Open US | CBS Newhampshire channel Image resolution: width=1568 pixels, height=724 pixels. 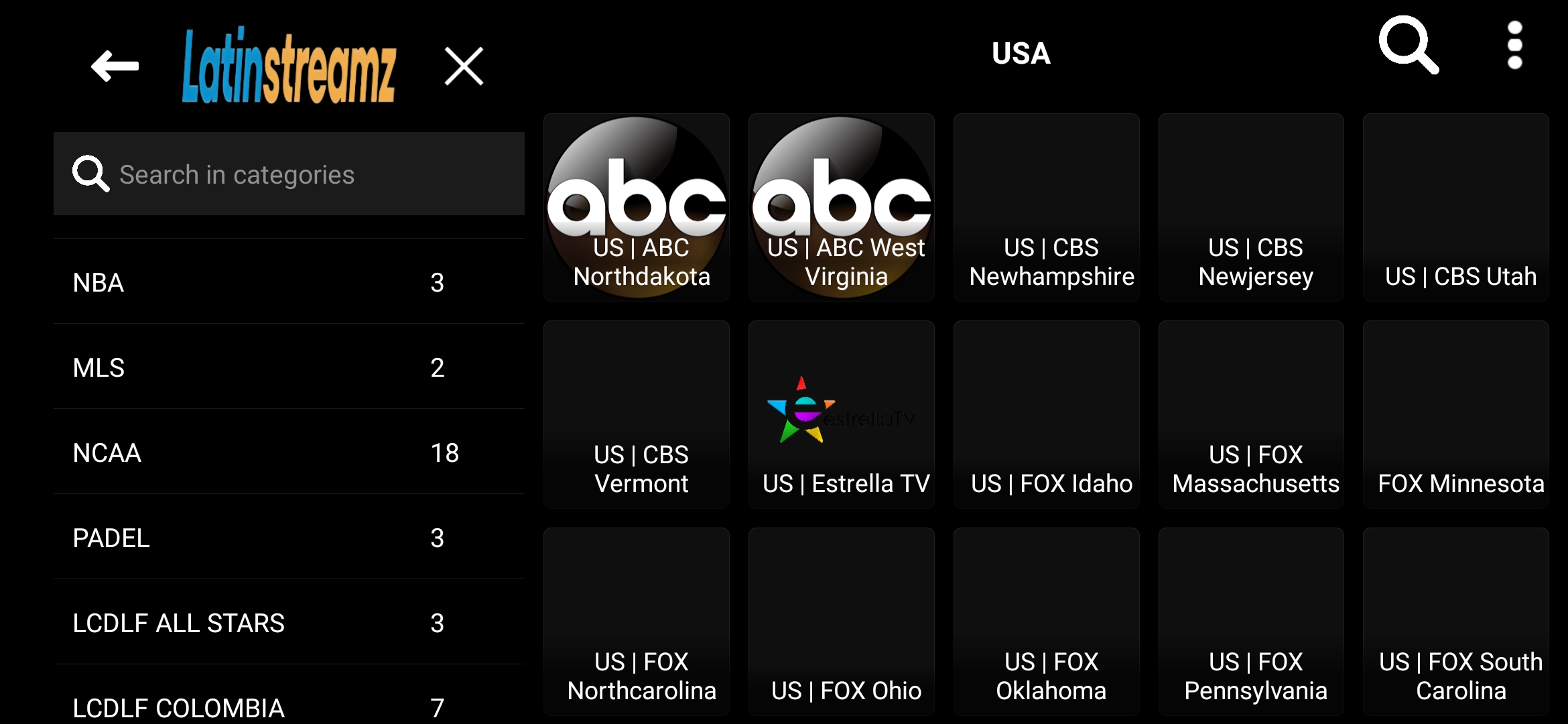(x=1047, y=208)
